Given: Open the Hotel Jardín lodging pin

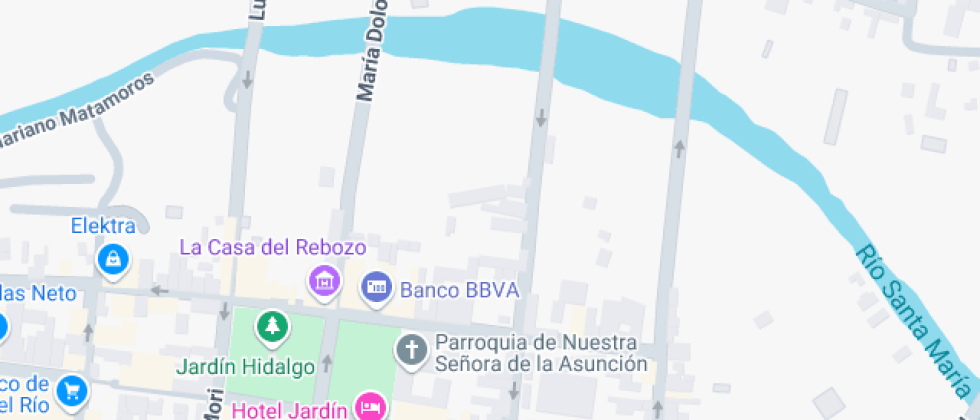Looking at the screenshot, I should 371,406.
